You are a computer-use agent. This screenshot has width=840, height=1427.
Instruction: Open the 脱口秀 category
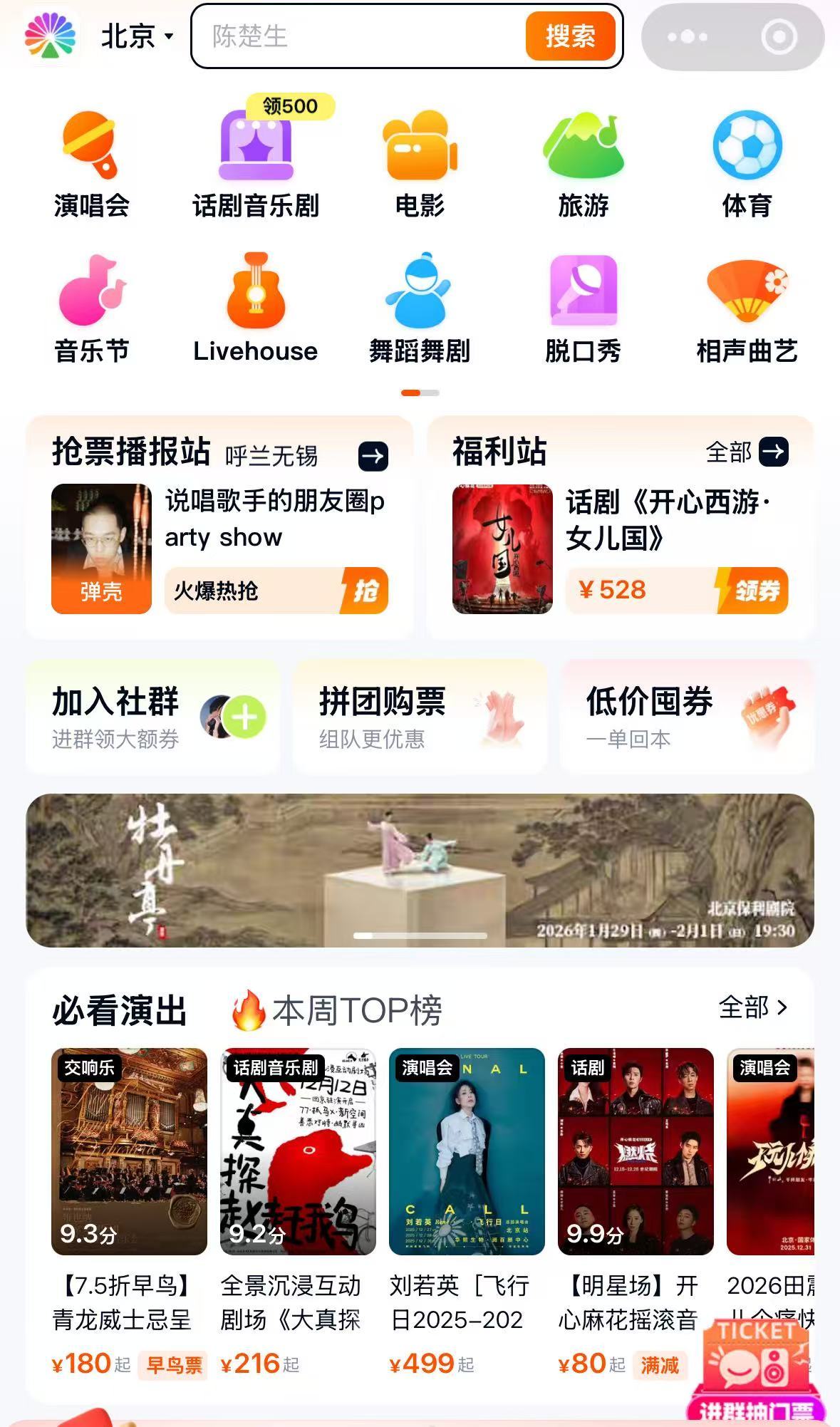[583, 309]
